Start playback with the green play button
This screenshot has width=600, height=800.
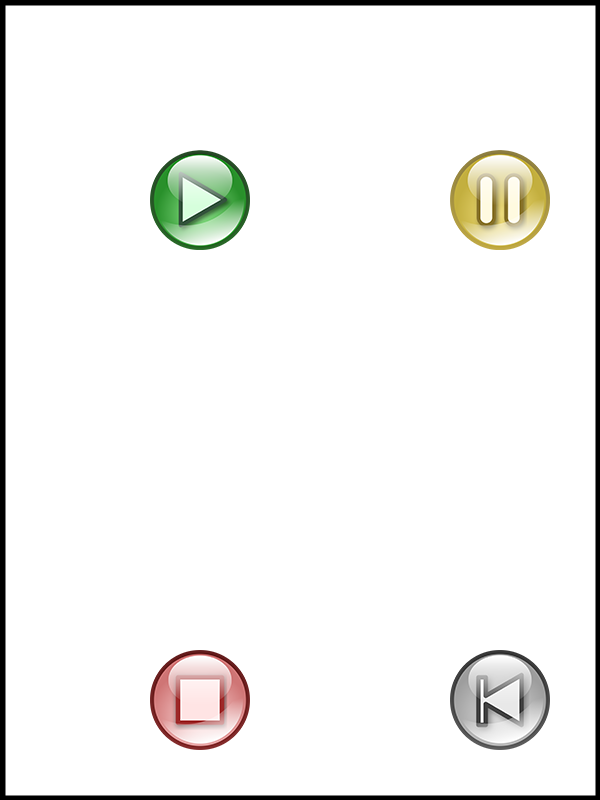click(x=200, y=200)
